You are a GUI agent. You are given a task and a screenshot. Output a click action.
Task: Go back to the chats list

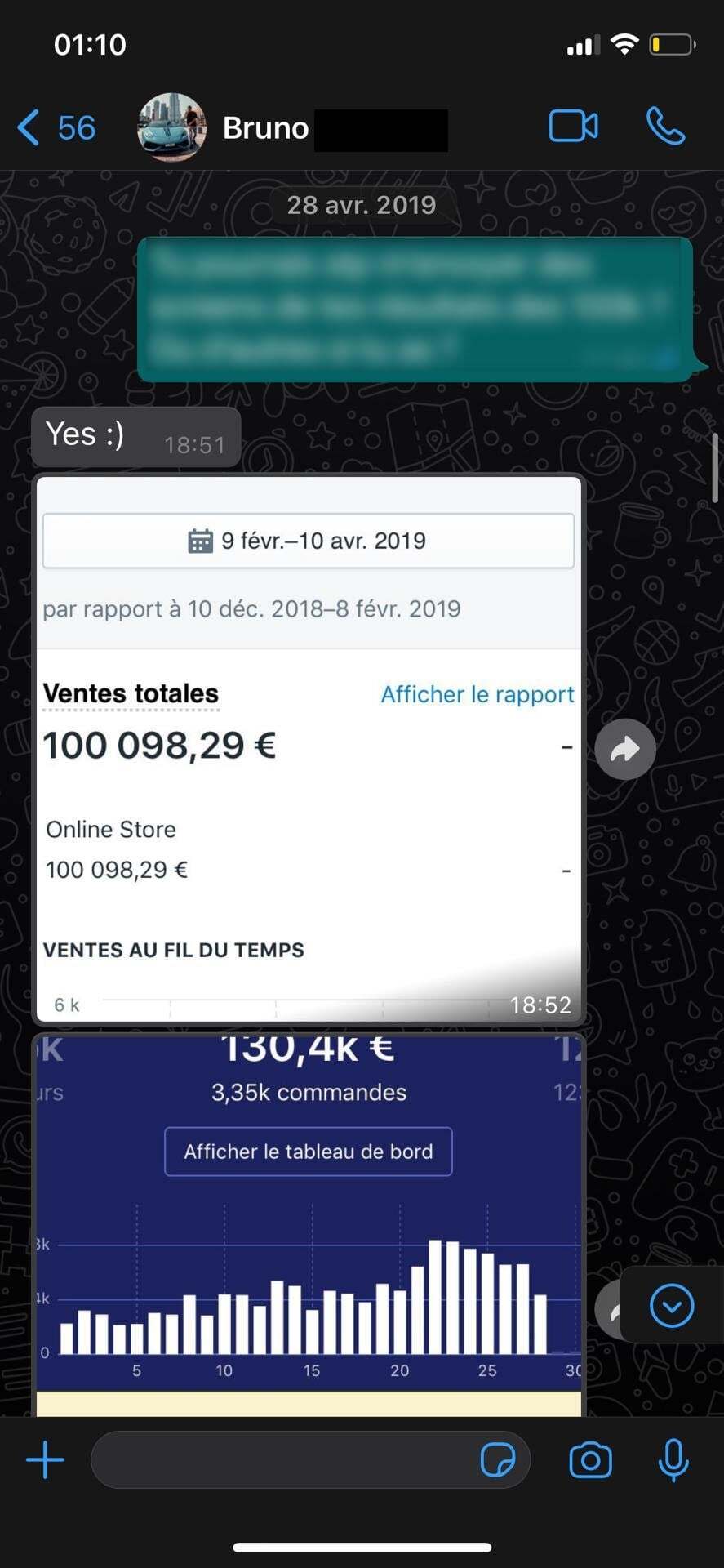[56, 128]
